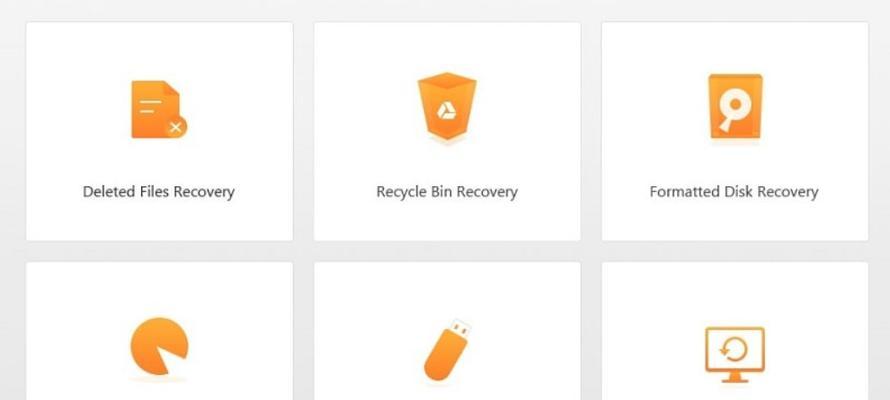Select the Recycle Bin Recovery card
This screenshot has height=400, width=890.
point(446,131)
